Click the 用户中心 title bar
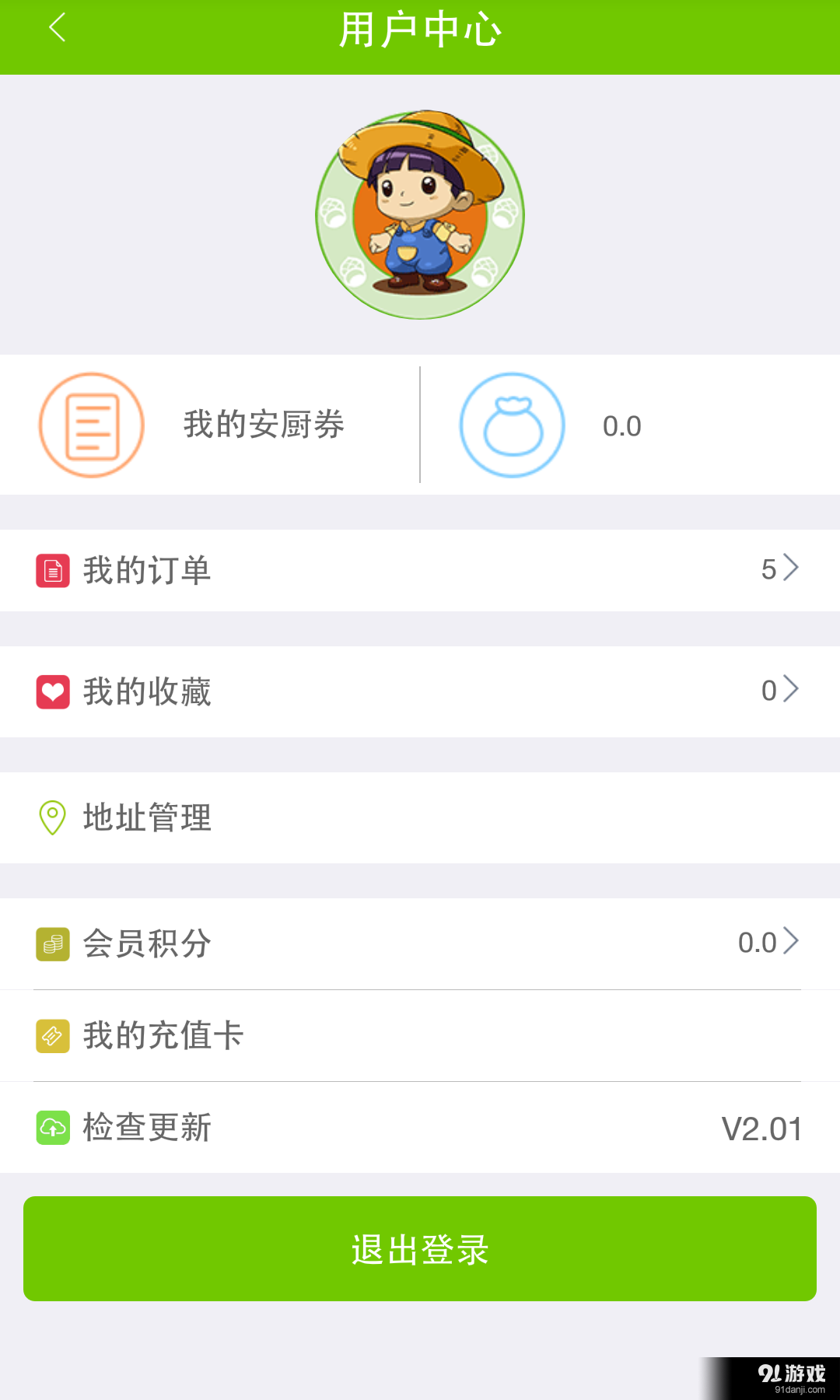This screenshot has height=1400, width=840. click(420, 30)
